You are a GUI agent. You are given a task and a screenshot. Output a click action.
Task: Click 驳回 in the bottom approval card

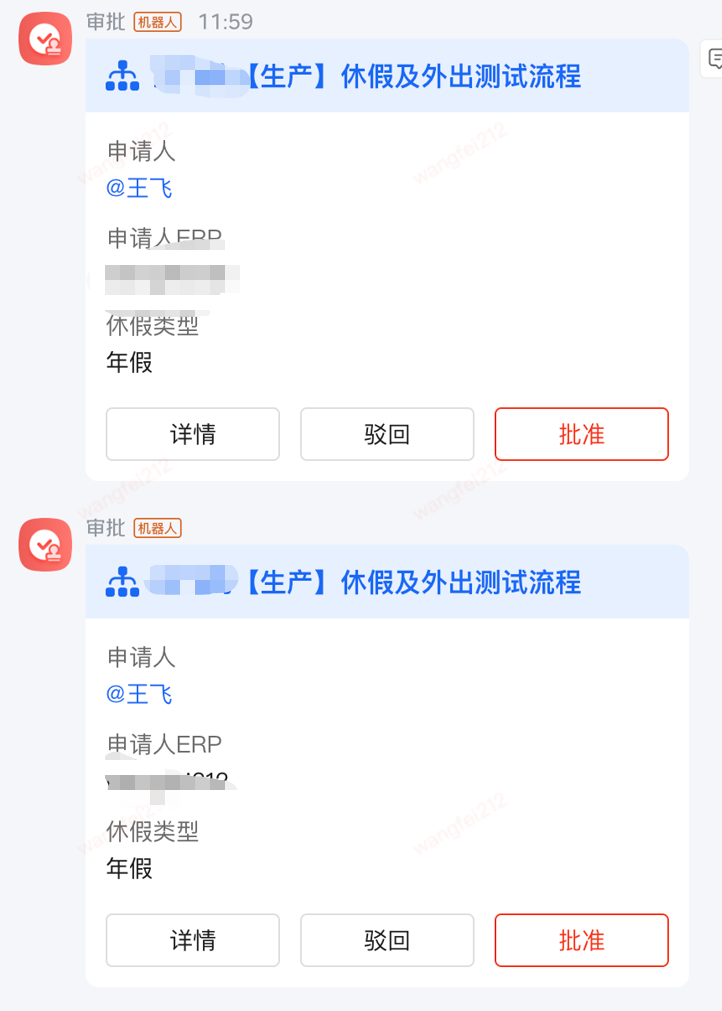(x=386, y=940)
